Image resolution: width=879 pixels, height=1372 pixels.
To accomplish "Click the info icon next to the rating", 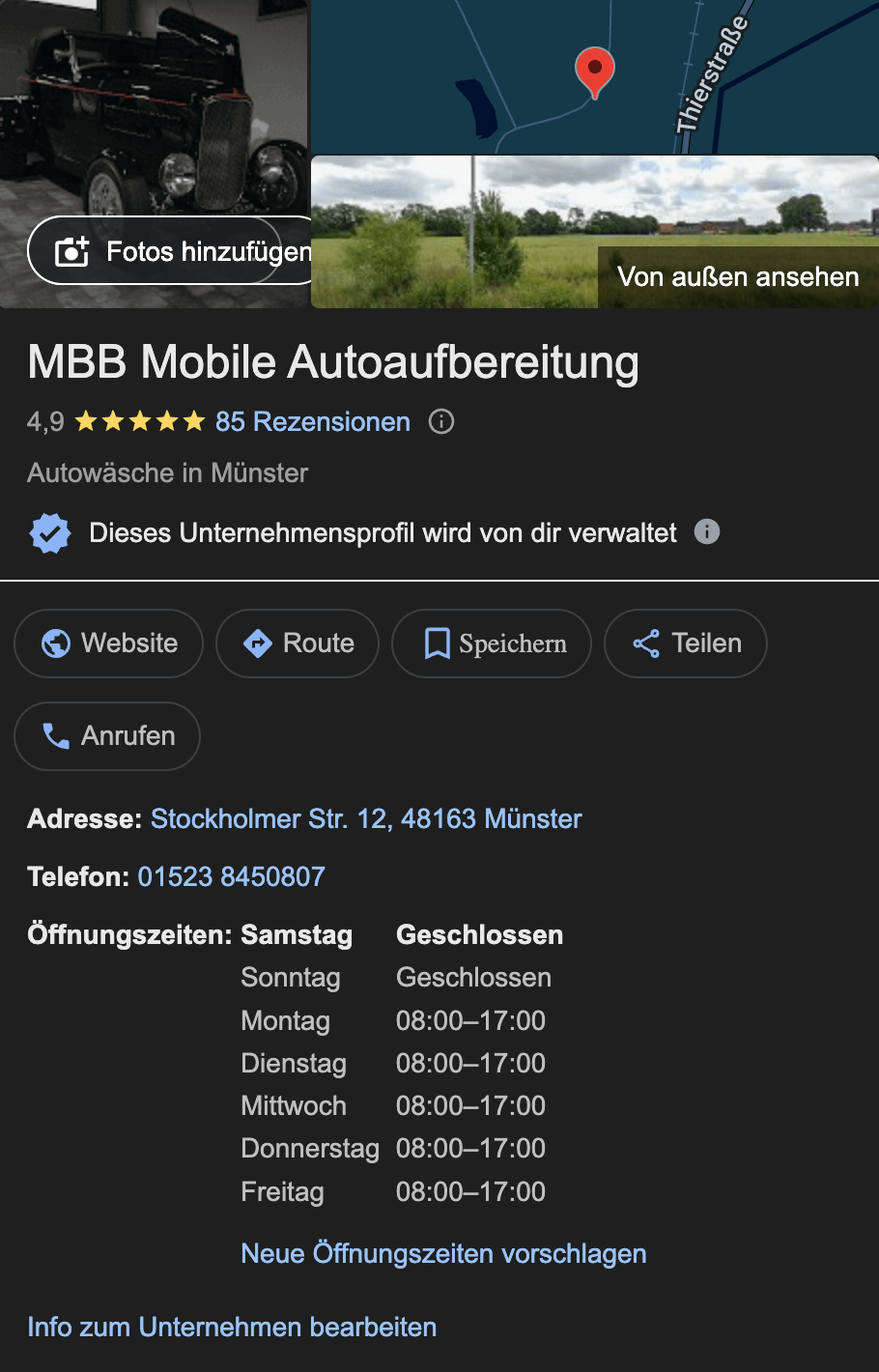I will (x=440, y=422).
